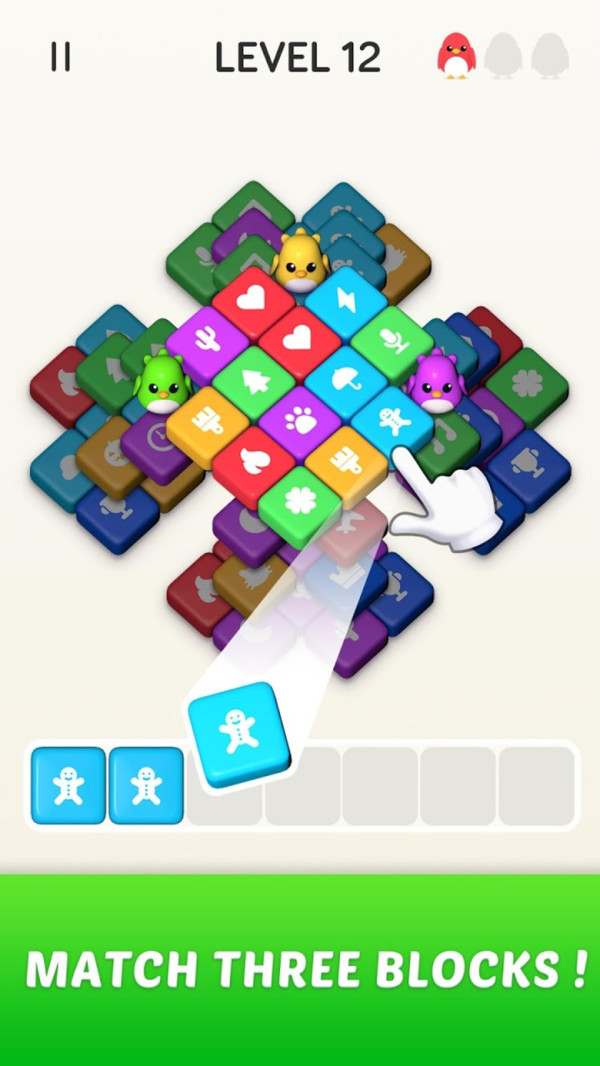Screen dimensions: 600x1066
Task: Select the purple cactus tile
Action: [207, 340]
